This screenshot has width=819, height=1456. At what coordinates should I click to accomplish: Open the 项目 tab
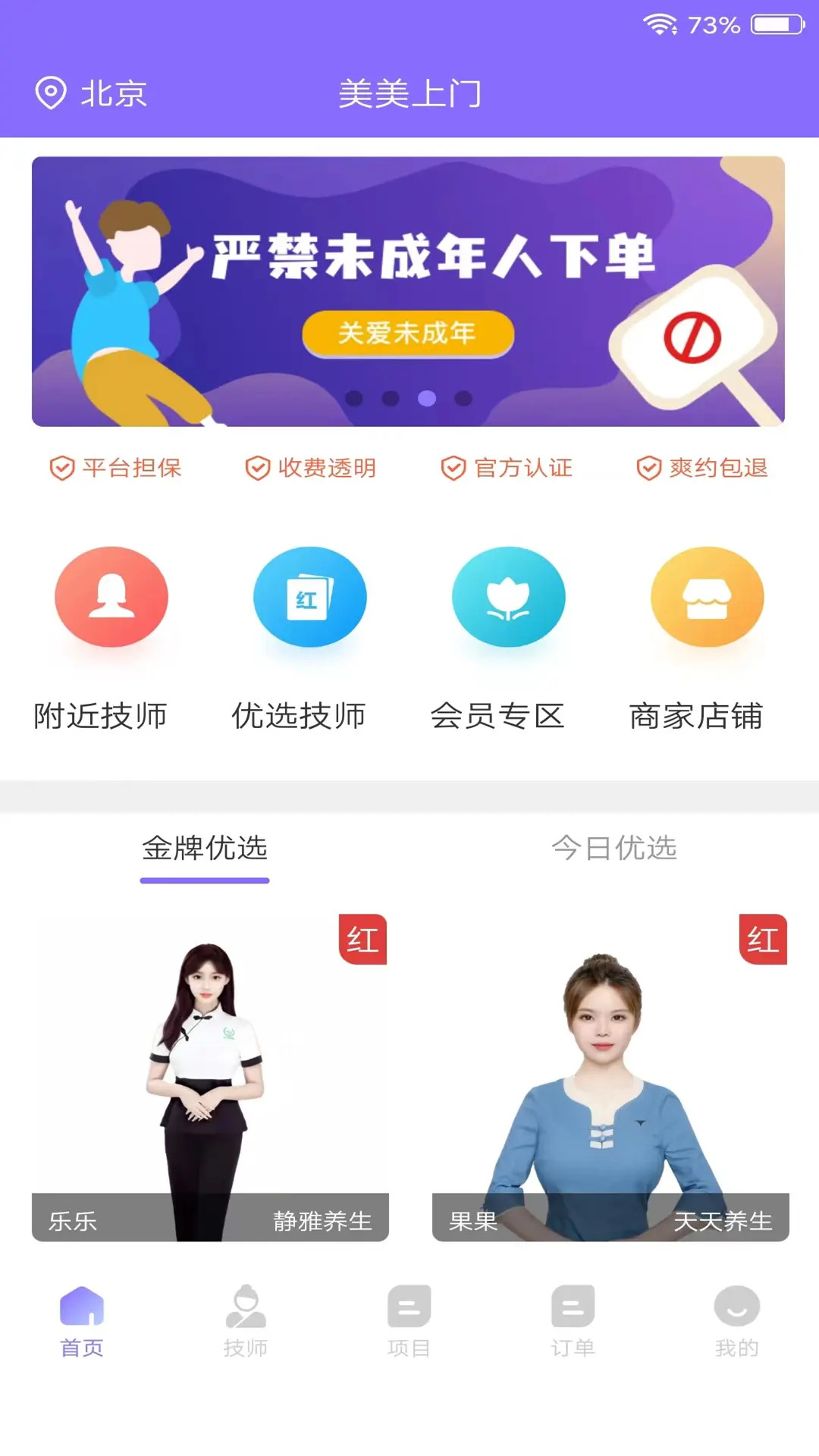pos(409,1320)
